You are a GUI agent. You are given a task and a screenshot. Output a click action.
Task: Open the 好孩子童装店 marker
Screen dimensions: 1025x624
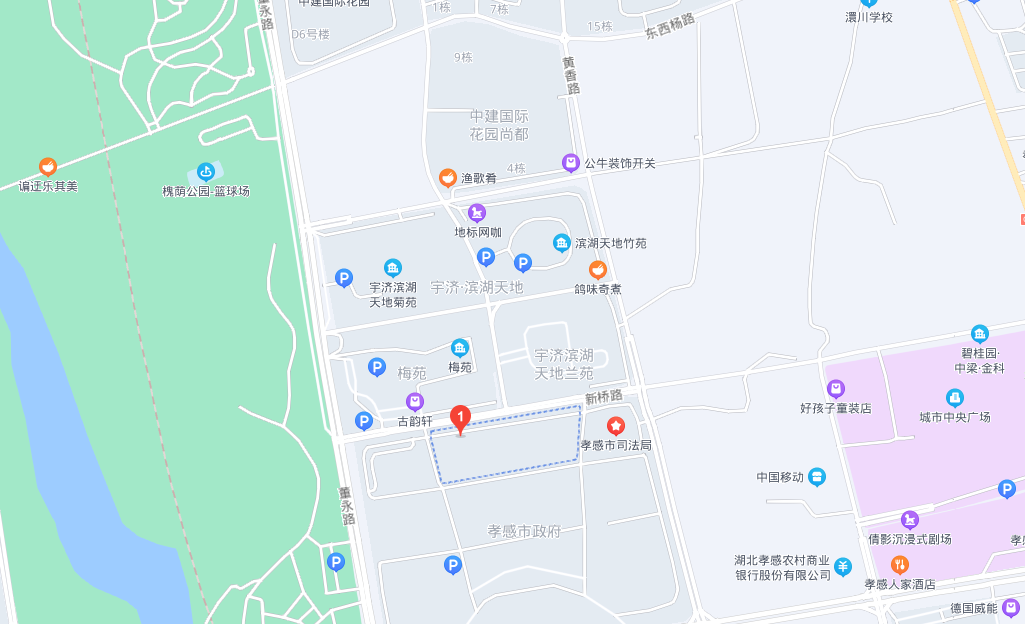pos(836,389)
